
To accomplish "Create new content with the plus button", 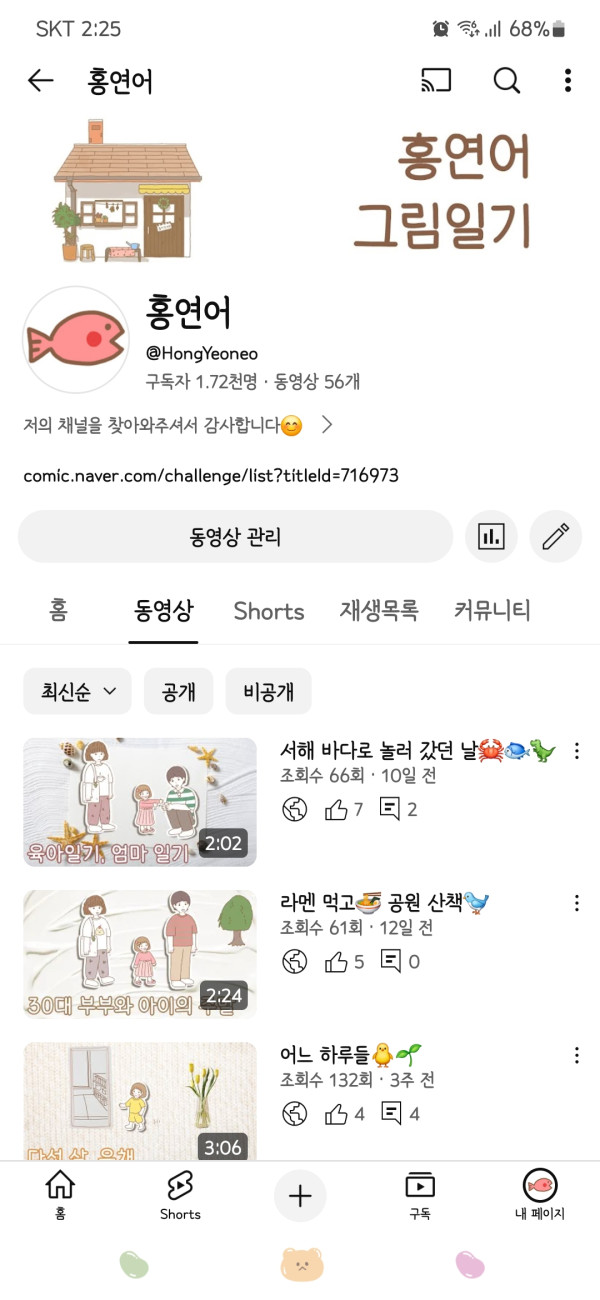I will [300, 1196].
